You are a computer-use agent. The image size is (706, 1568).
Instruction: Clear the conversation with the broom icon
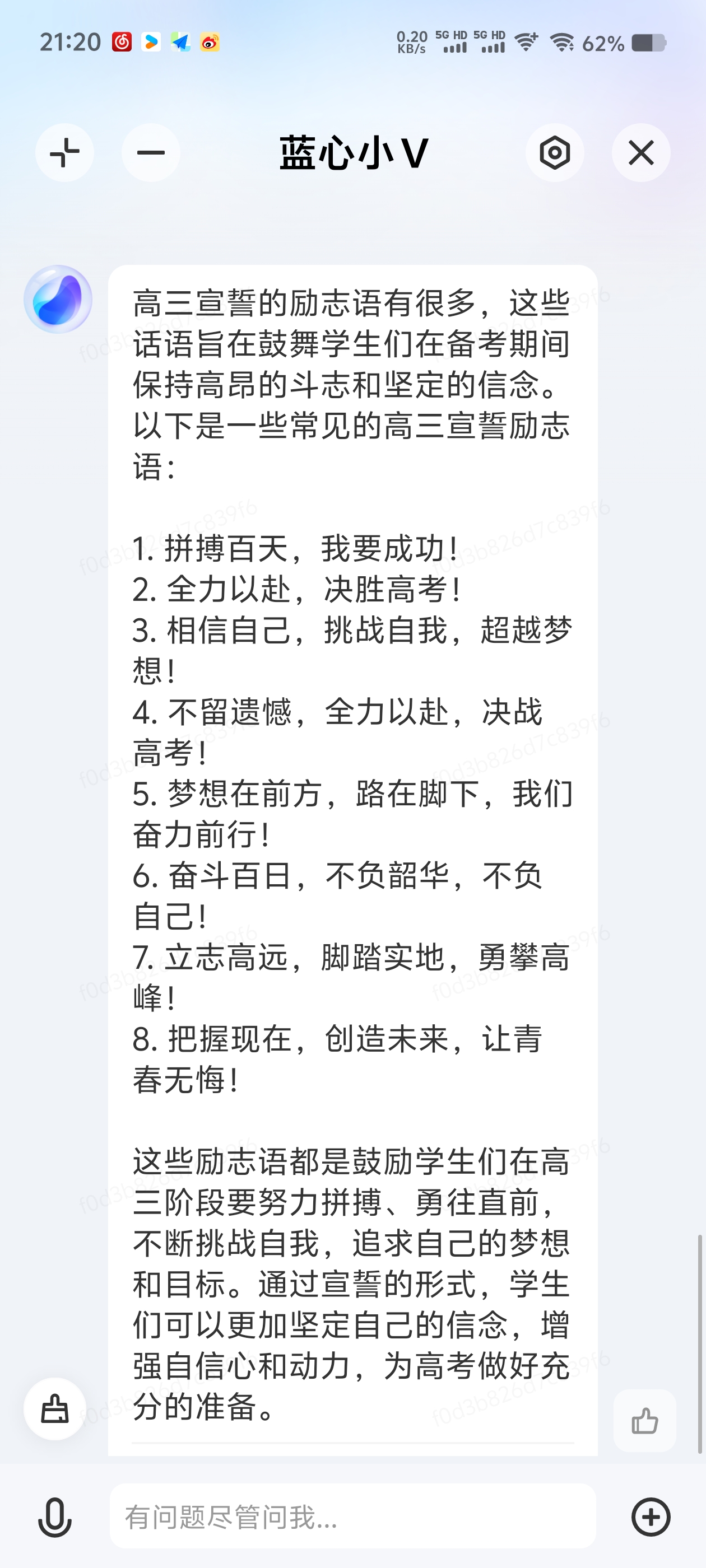pos(55,1408)
